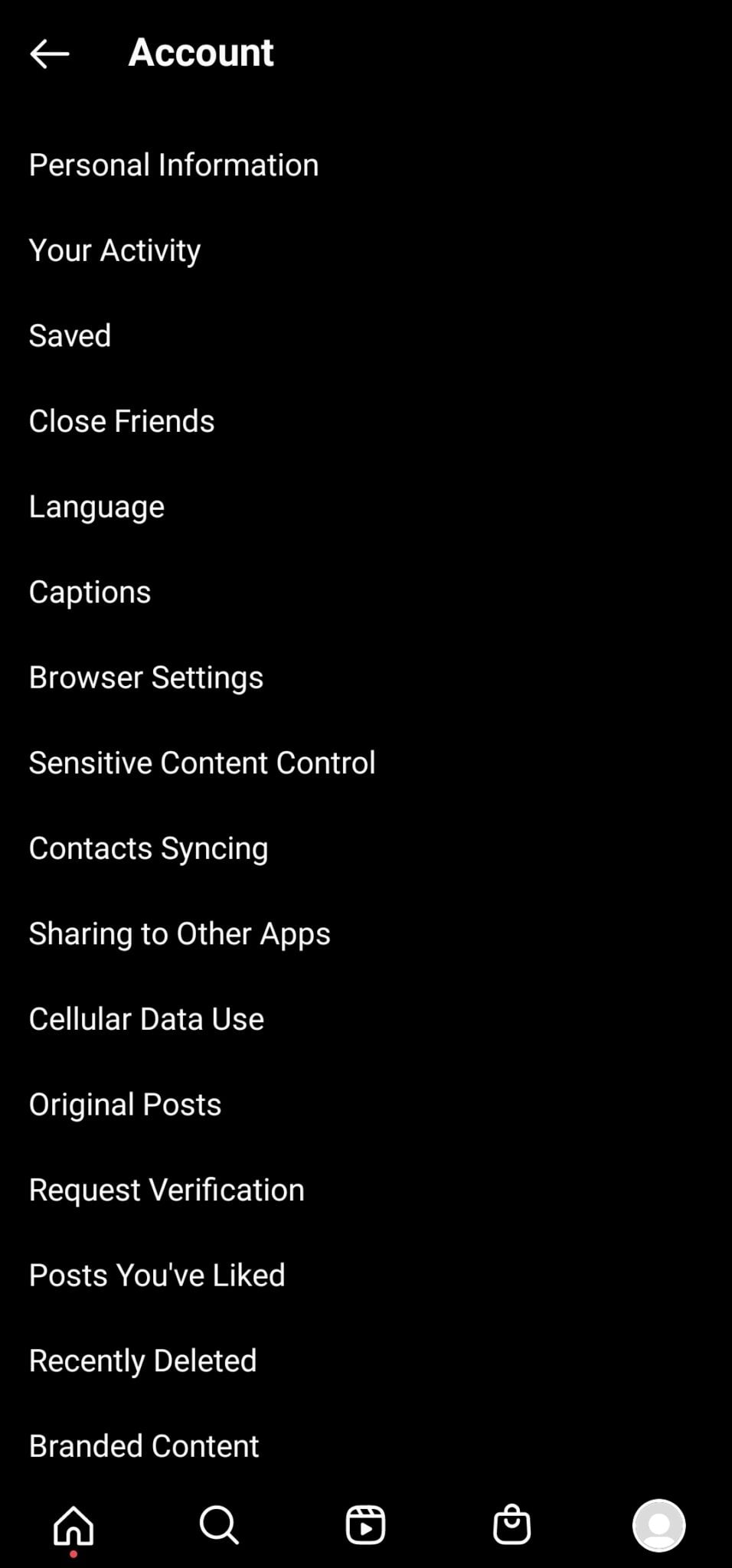732x1568 pixels.
Task: Select Original Posts
Action: (x=125, y=1105)
